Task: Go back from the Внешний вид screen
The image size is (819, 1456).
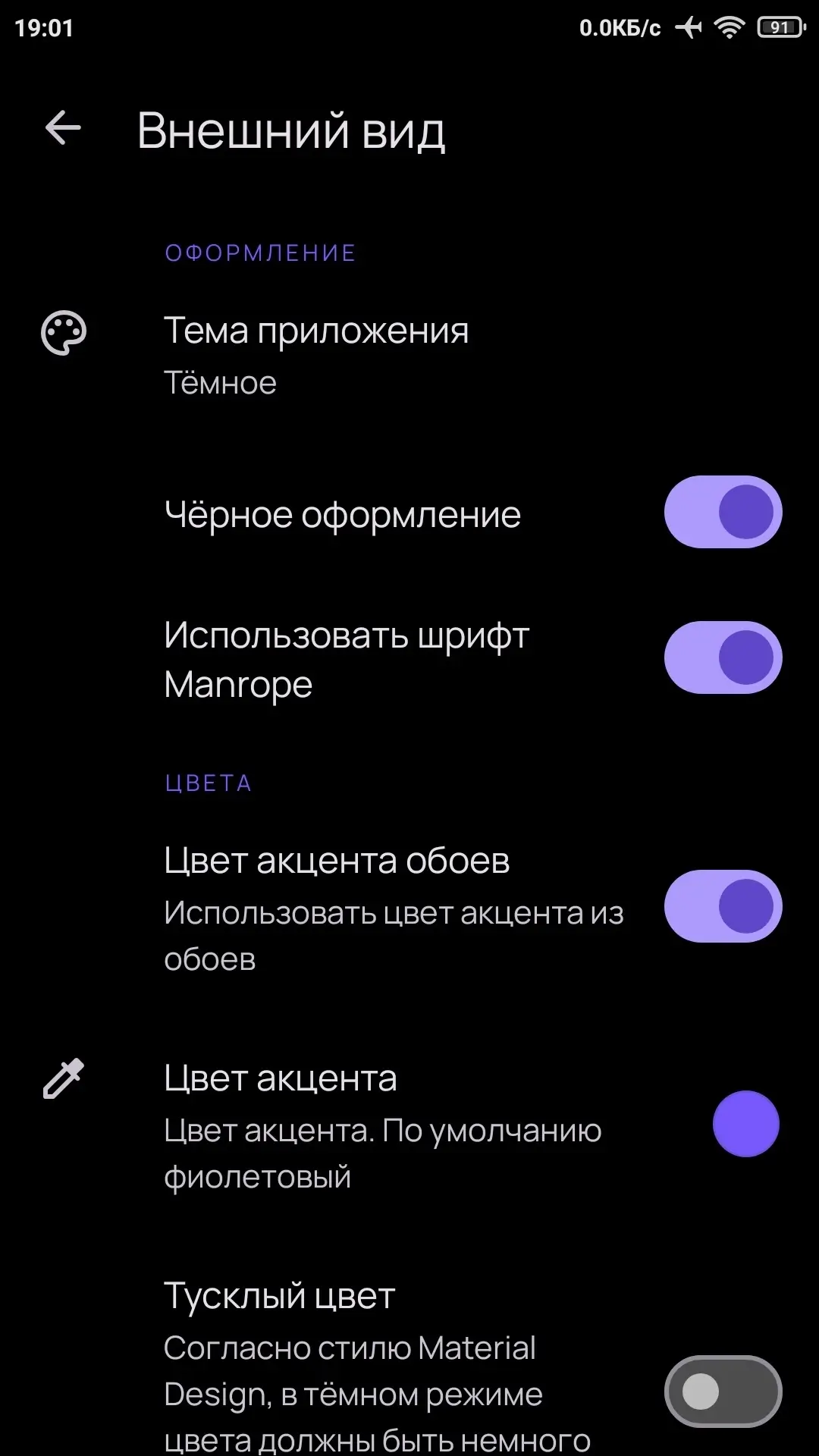Action: pos(63,128)
